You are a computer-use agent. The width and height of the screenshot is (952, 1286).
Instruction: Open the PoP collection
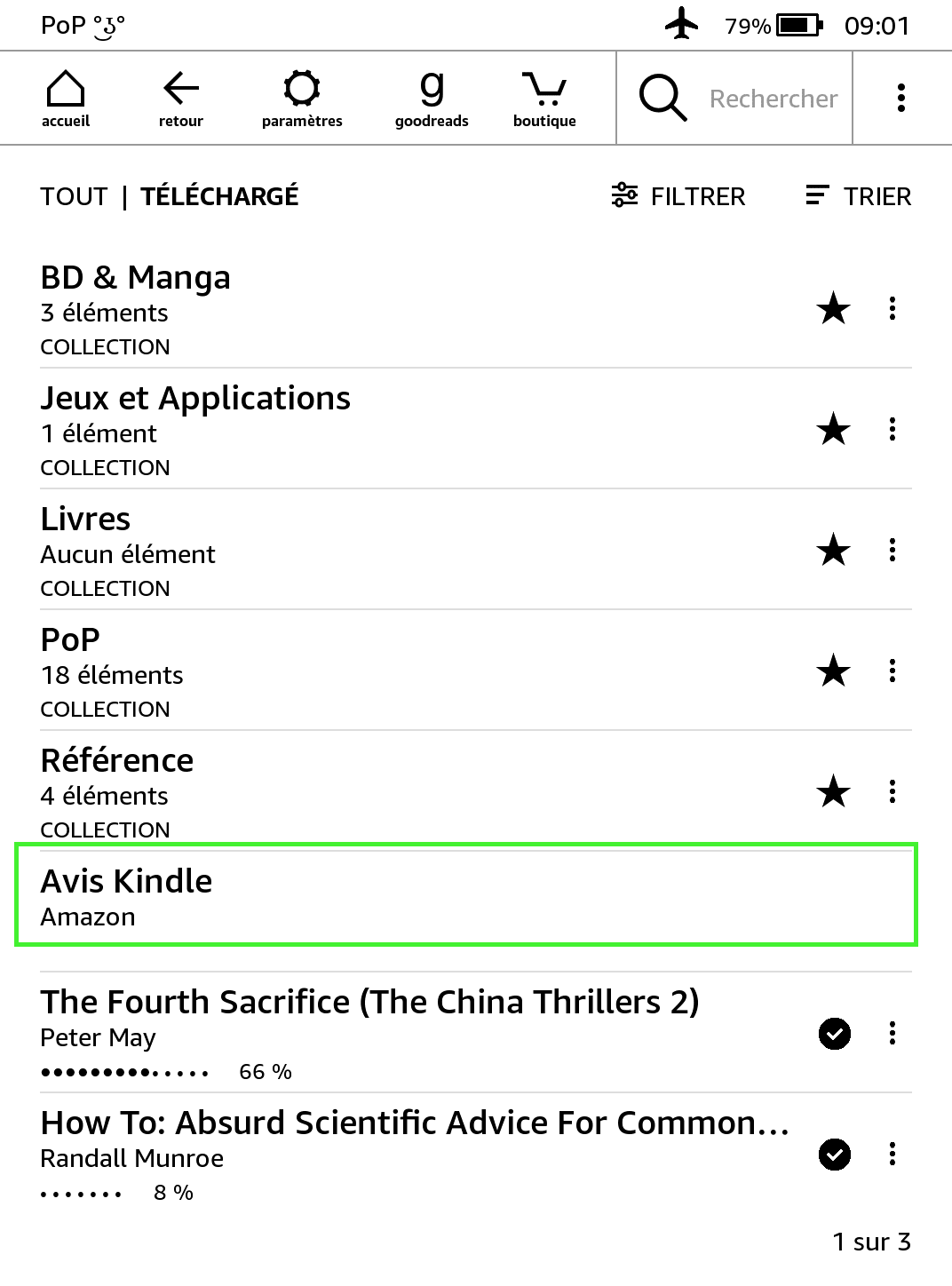[x=355, y=671]
